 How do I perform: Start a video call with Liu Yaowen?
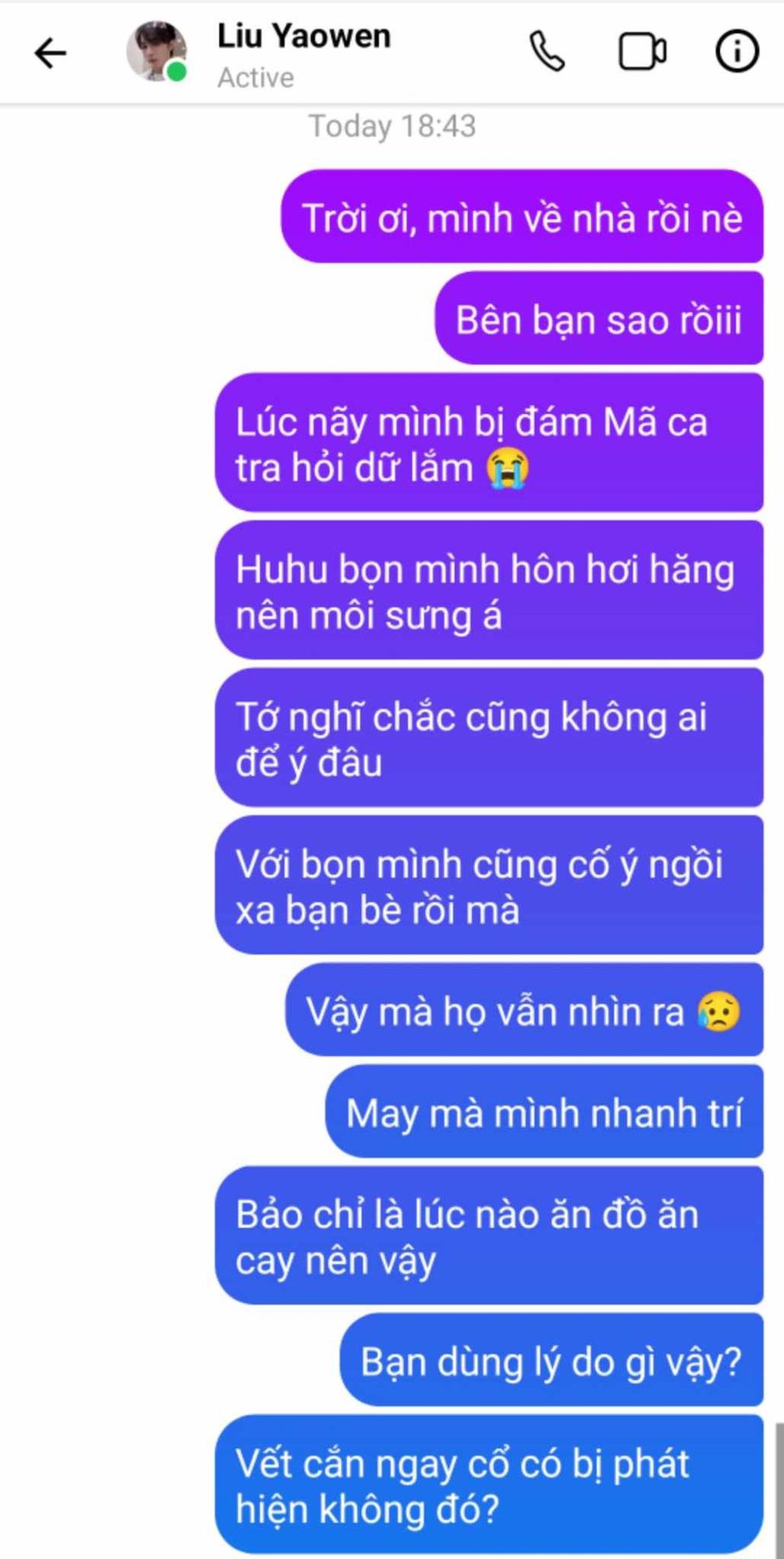pyautogui.click(x=643, y=52)
